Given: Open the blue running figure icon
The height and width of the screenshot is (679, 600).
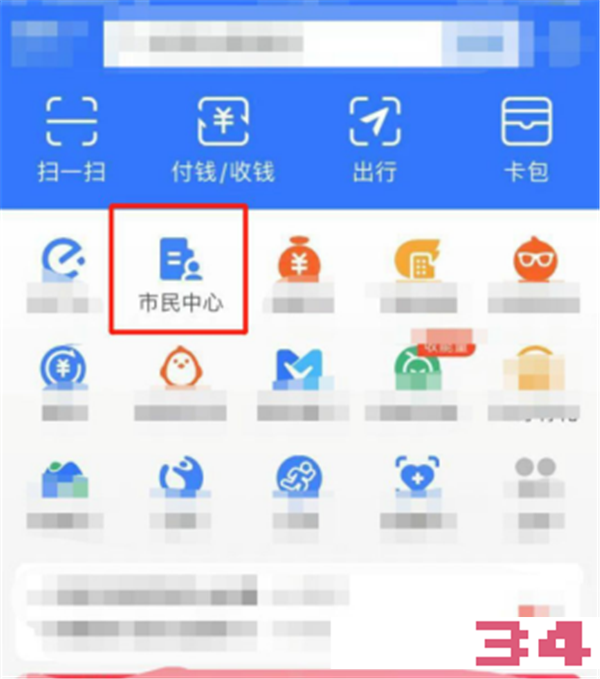Looking at the screenshot, I should (x=298, y=478).
